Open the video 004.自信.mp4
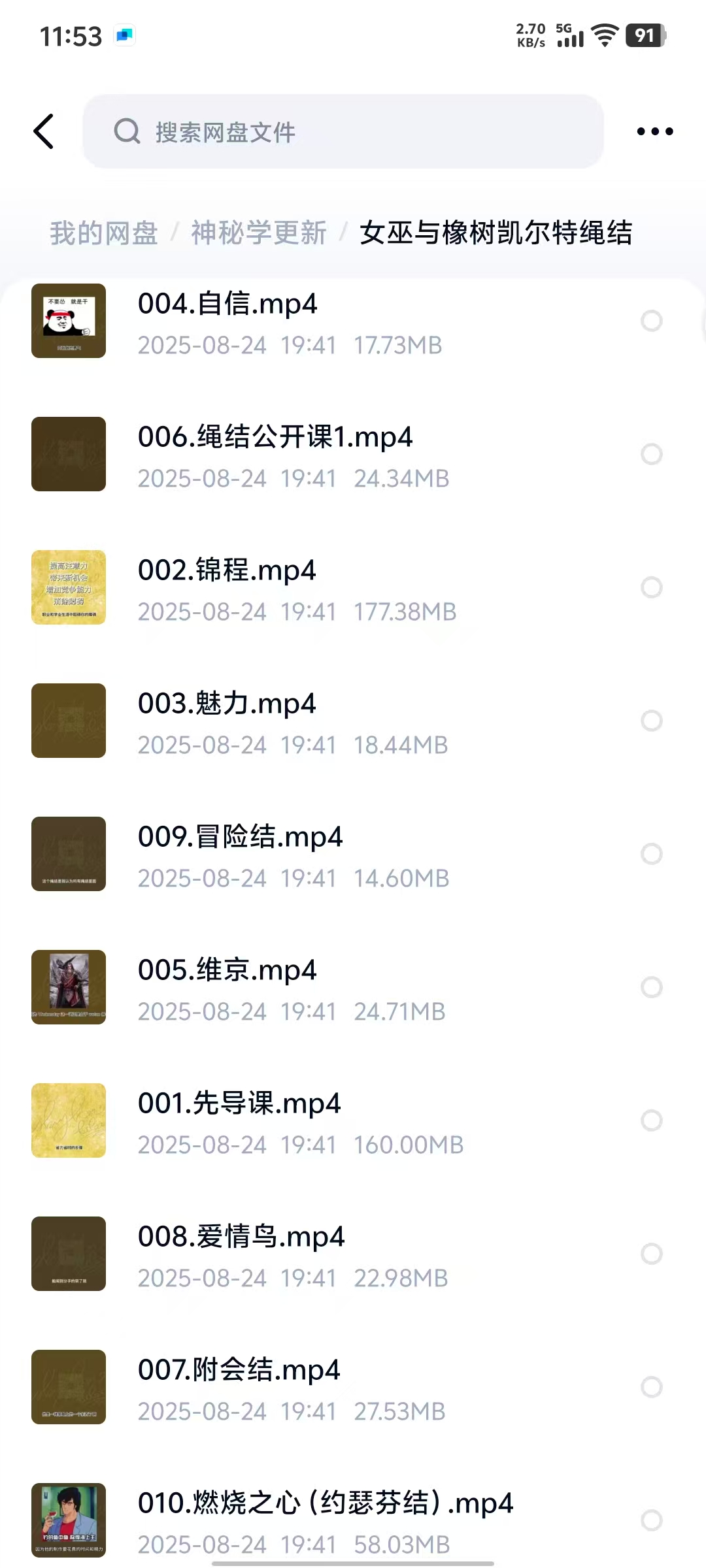 point(227,304)
